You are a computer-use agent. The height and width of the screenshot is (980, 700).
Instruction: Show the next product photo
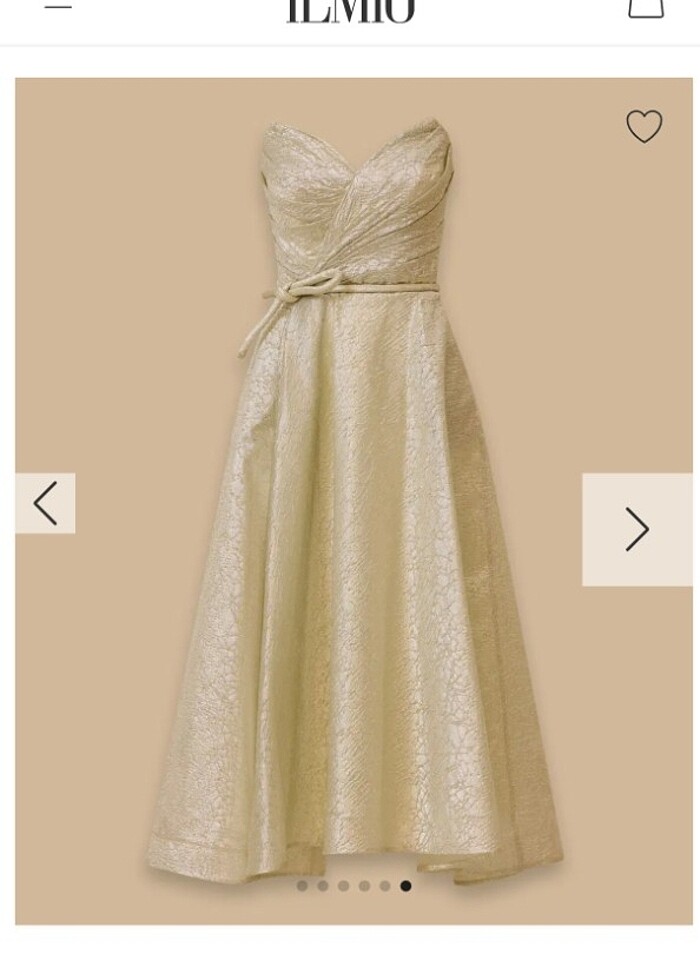coord(637,529)
